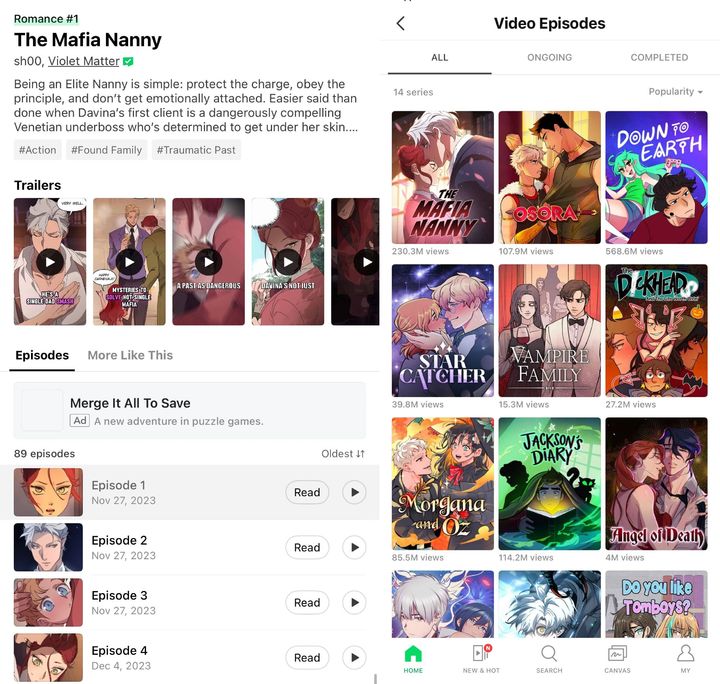Go back from Video Episodes

coord(401,24)
